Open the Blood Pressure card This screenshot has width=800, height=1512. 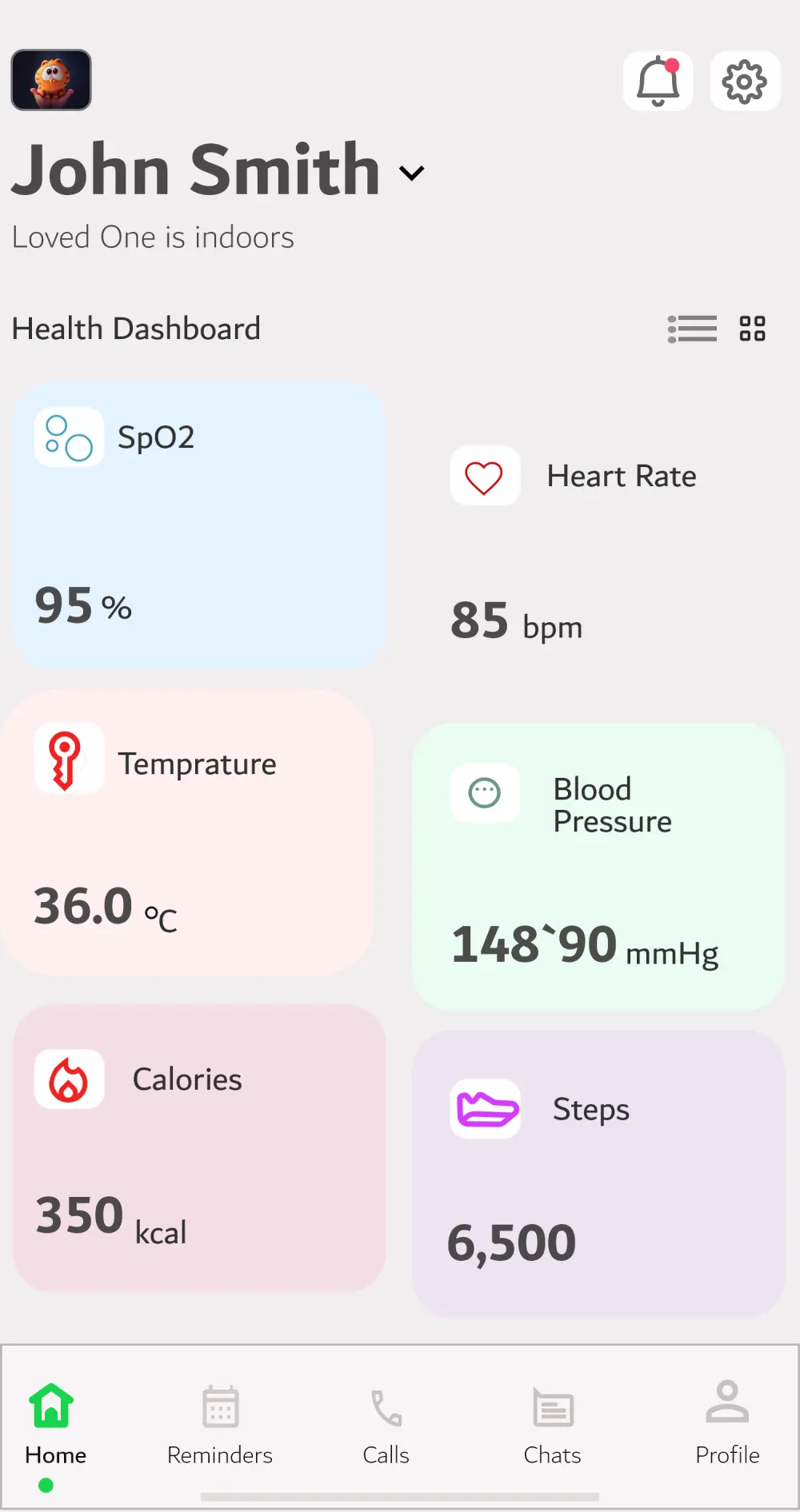[598, 866]
